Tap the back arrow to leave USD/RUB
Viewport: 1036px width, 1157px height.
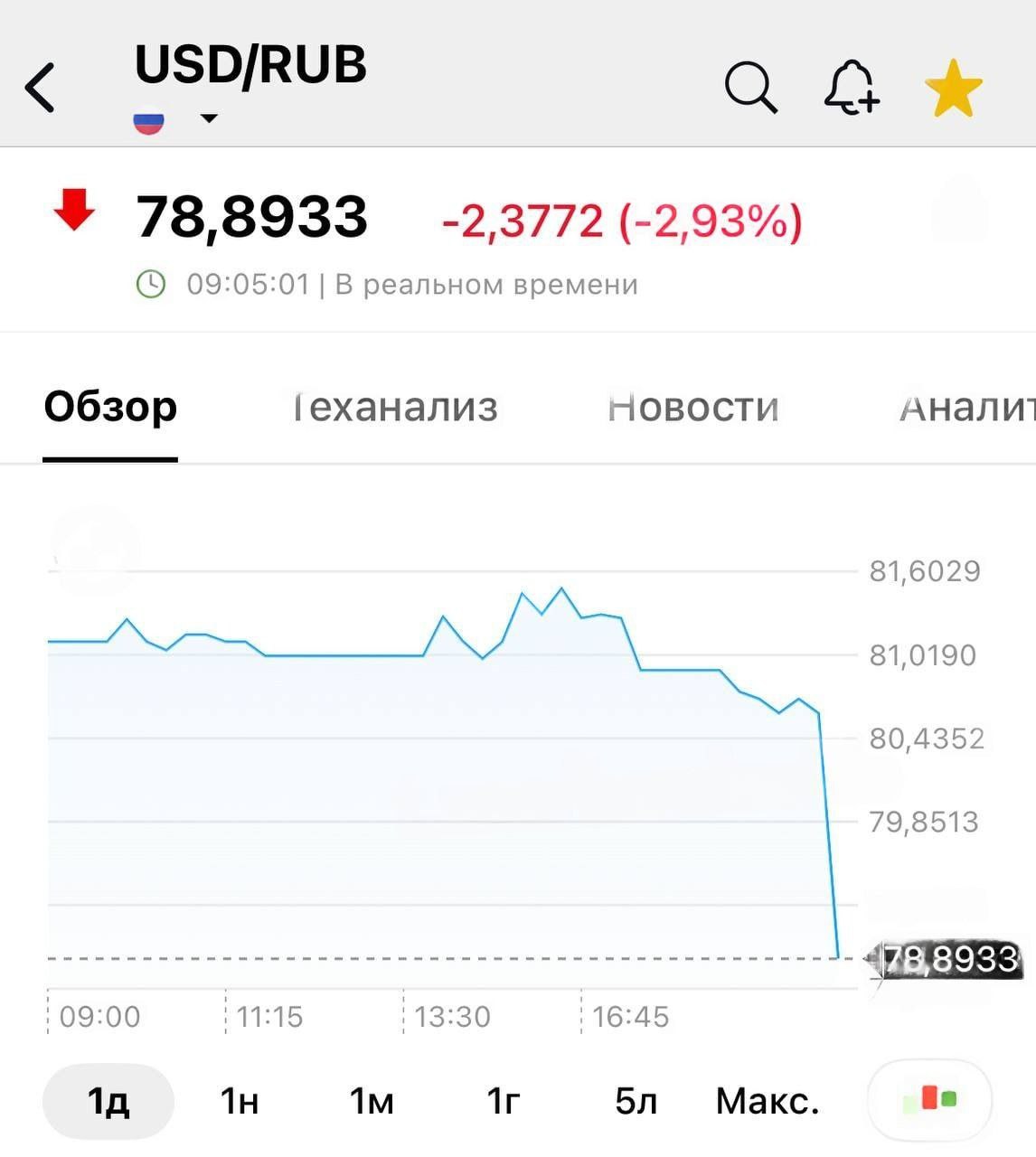coord(41,88)
